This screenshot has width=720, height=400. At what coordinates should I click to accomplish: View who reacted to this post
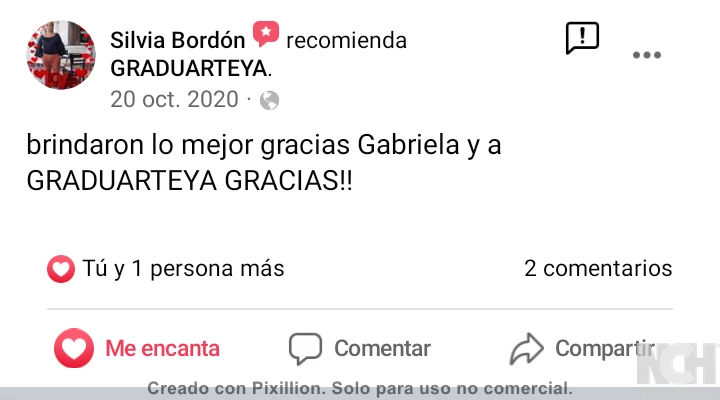(x=166, y=268)
